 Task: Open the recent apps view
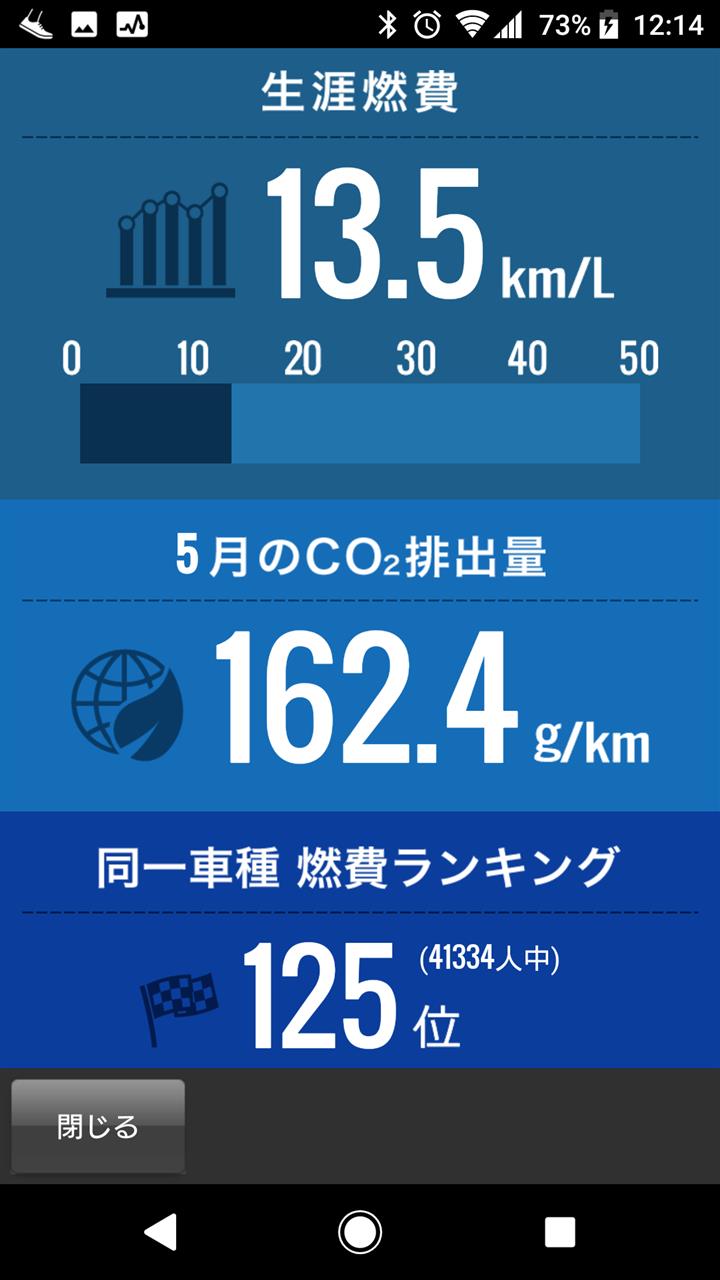coord(560,1232)
